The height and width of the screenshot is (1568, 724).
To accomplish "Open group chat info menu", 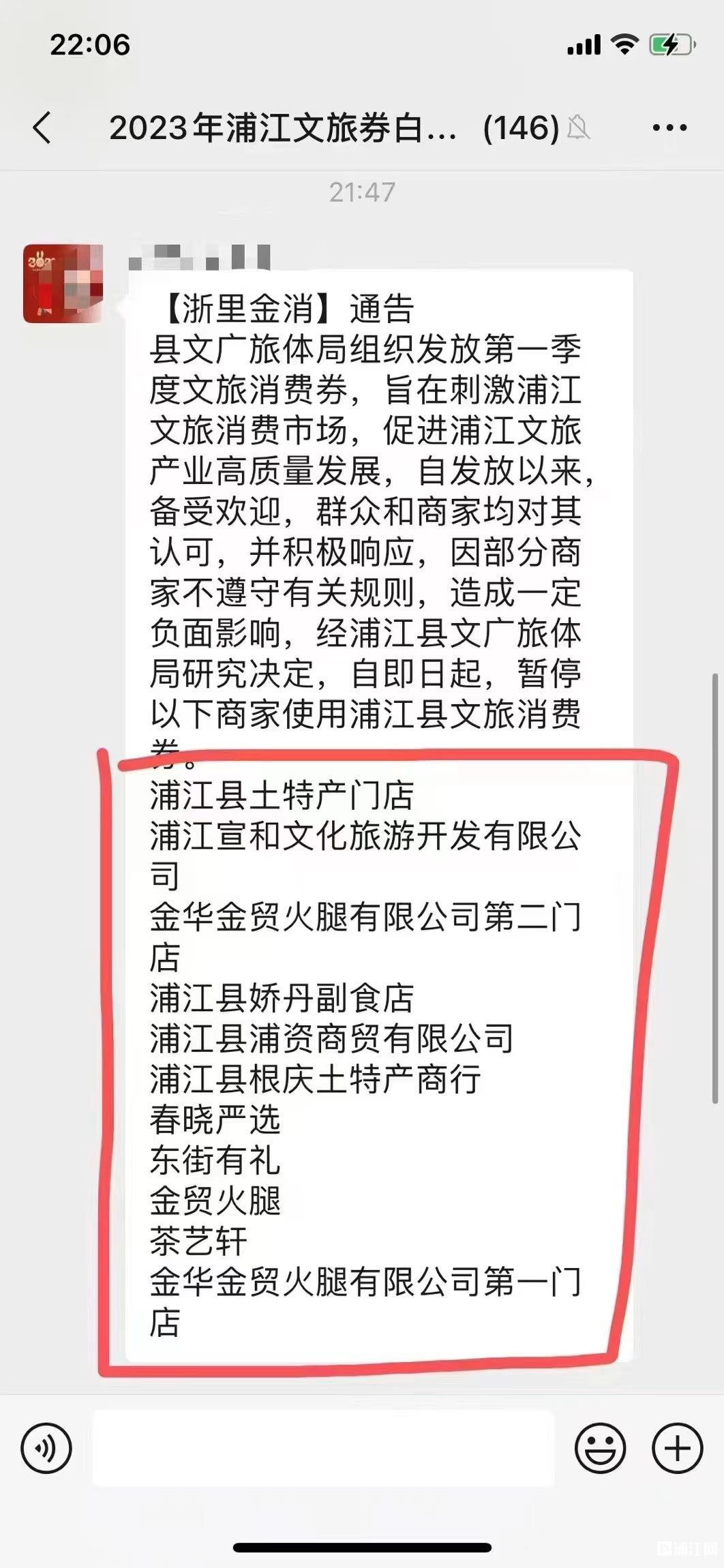I will pos(669,127).
